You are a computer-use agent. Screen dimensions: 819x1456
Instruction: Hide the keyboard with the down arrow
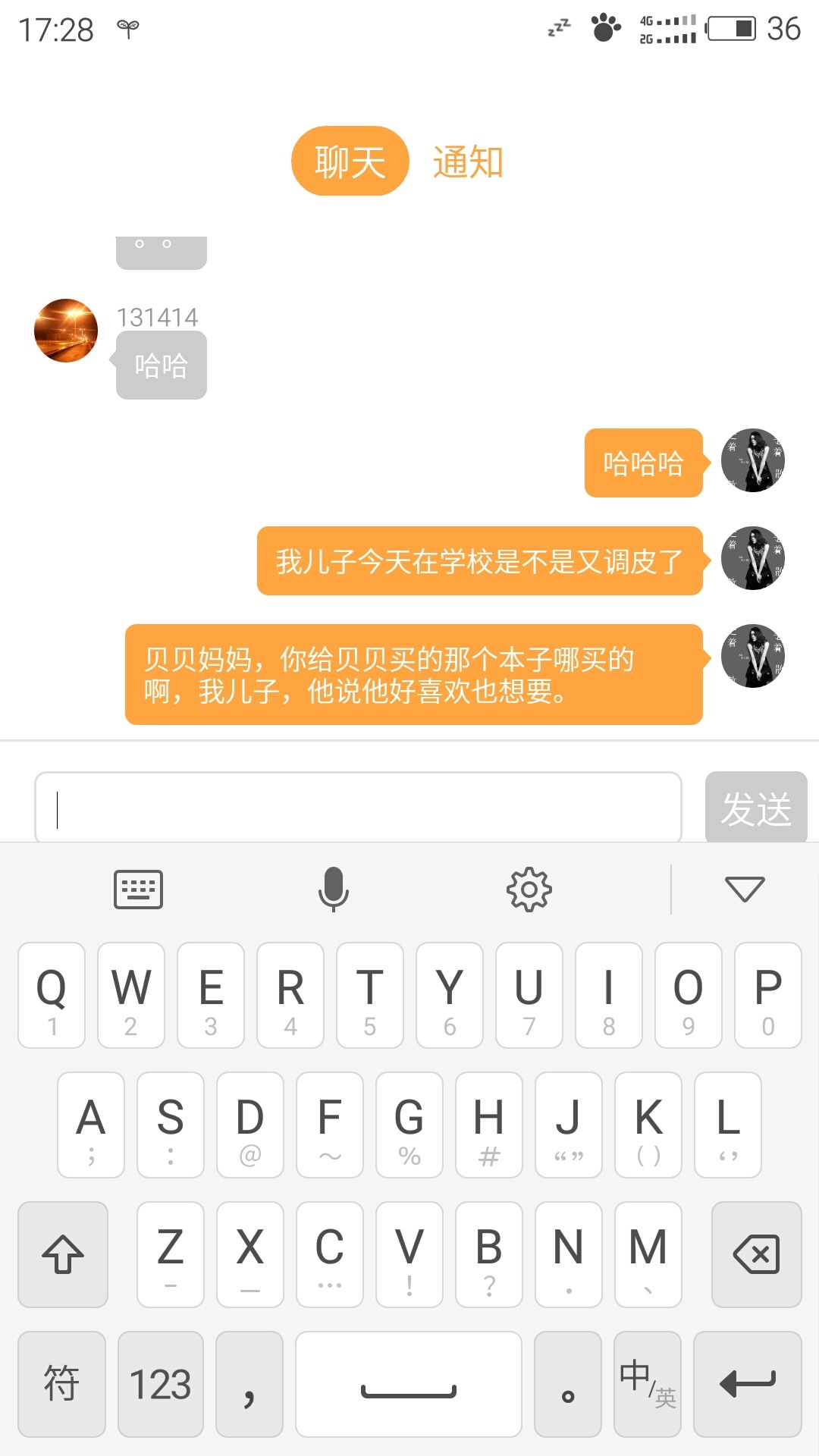744,889
